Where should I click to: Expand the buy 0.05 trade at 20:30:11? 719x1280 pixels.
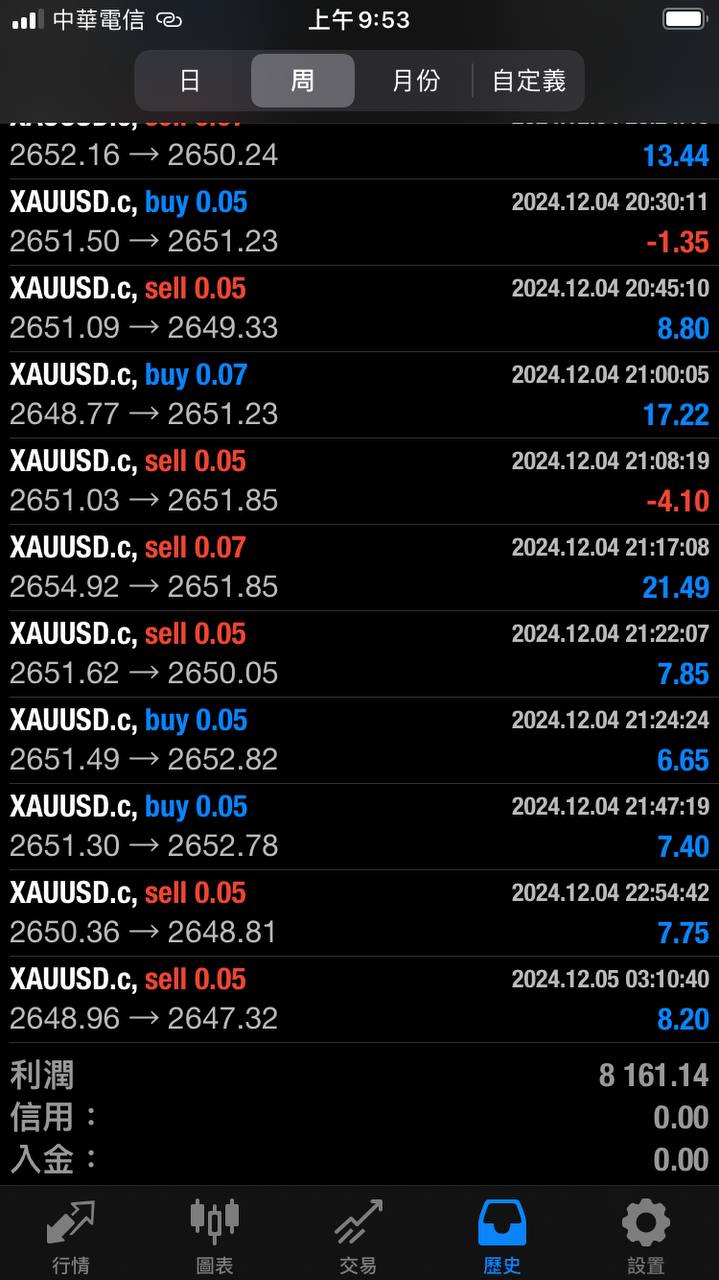359,222
